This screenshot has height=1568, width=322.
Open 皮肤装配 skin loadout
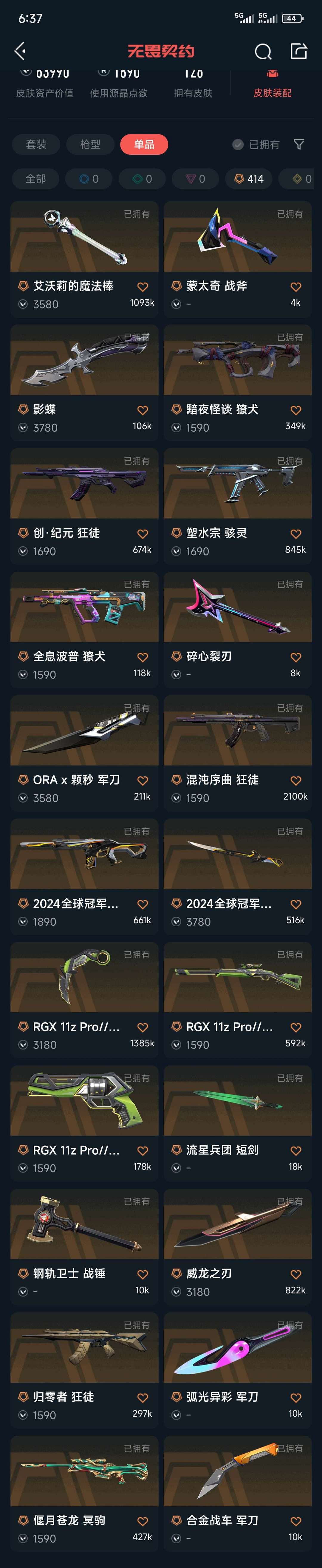point(272,85)
